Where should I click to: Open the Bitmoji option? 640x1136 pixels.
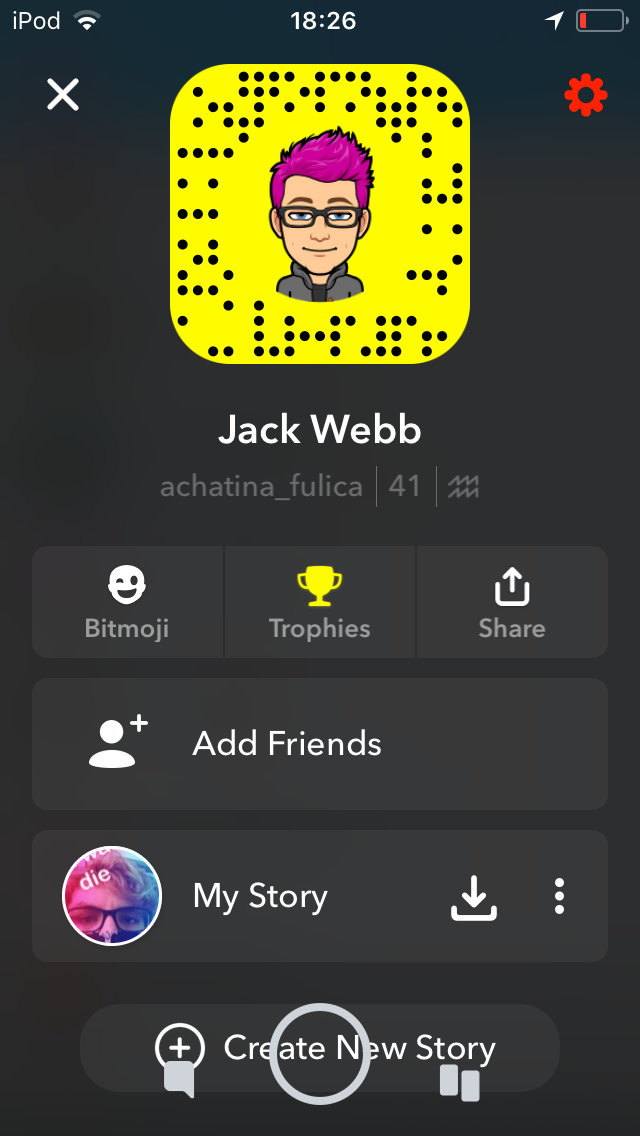(x=127, y=602)
